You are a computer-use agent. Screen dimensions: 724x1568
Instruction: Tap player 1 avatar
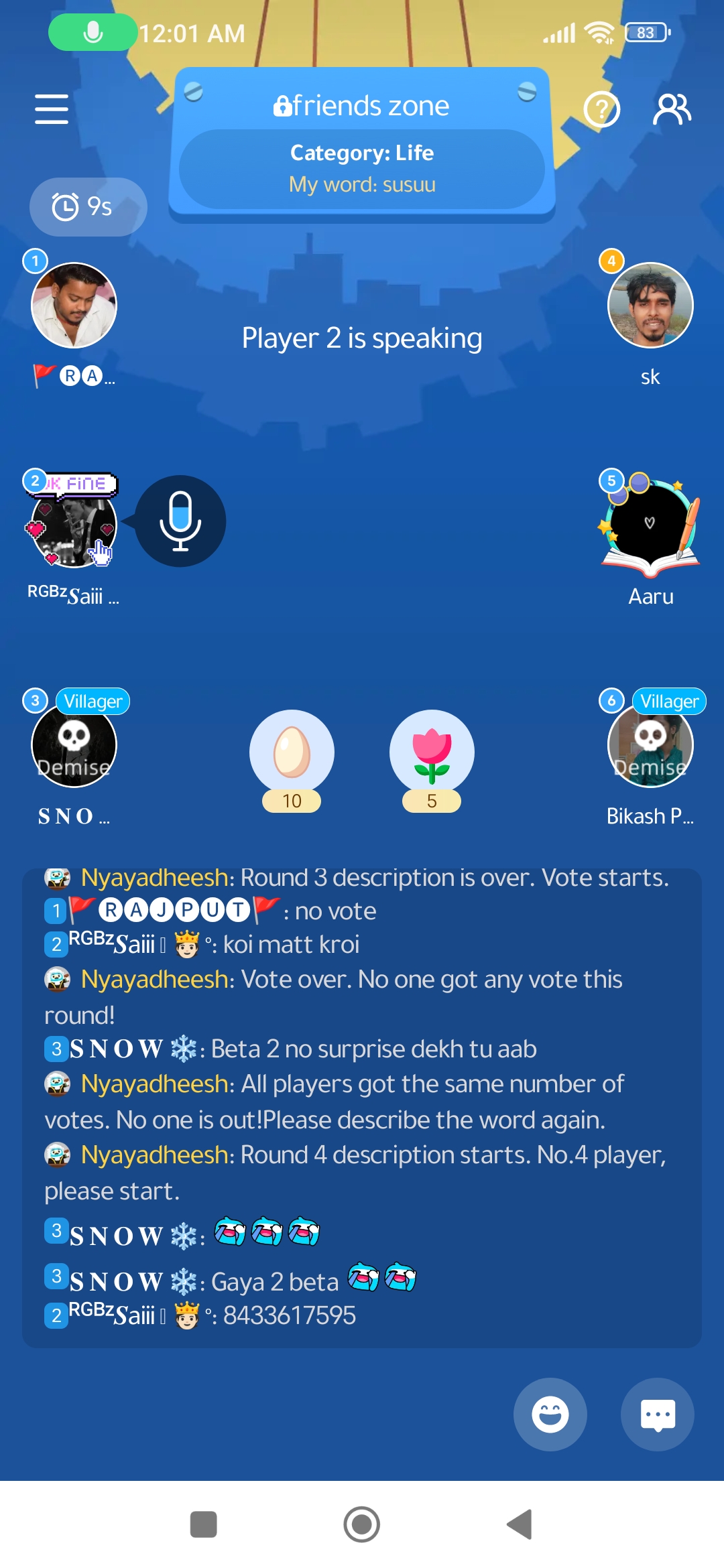(74, 306)
